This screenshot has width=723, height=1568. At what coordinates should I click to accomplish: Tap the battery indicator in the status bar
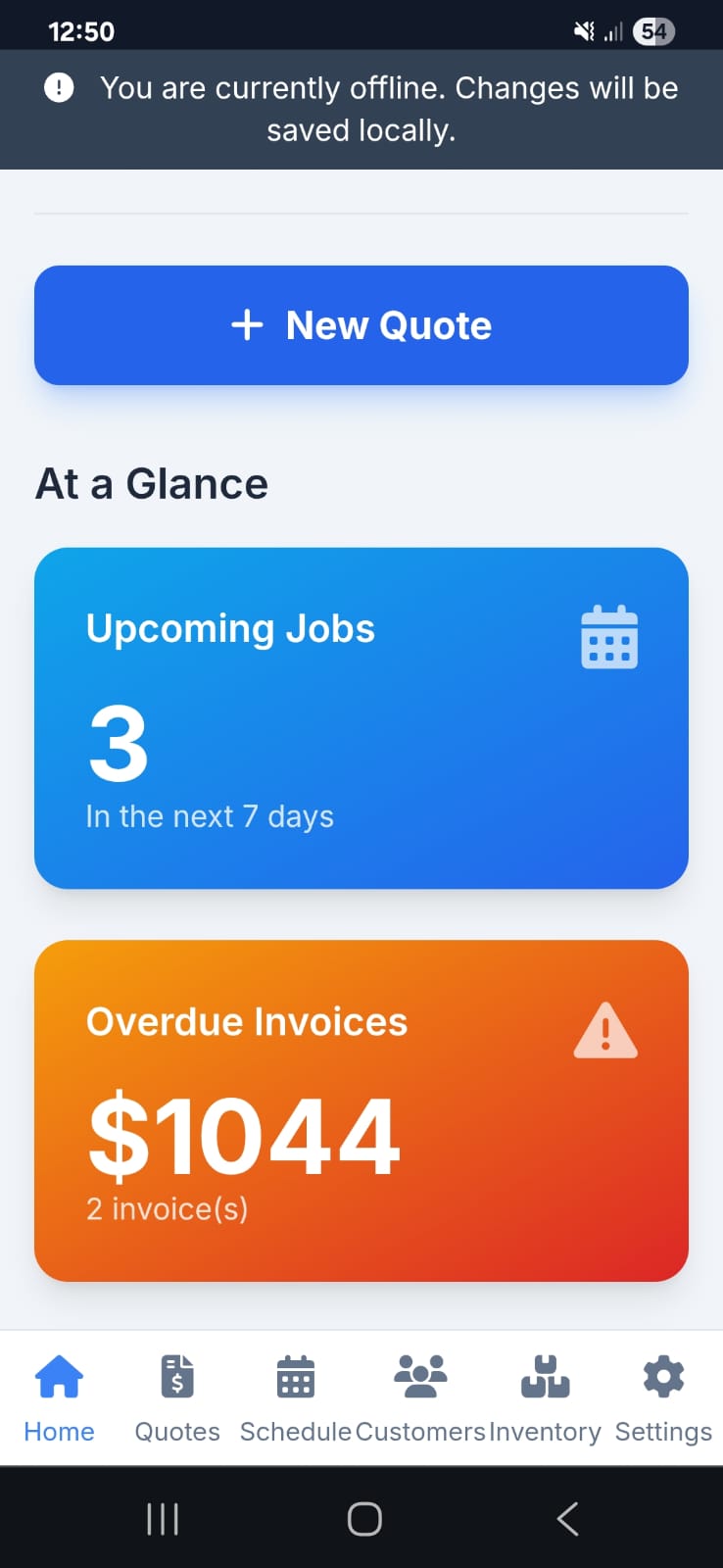coord(654,30)
